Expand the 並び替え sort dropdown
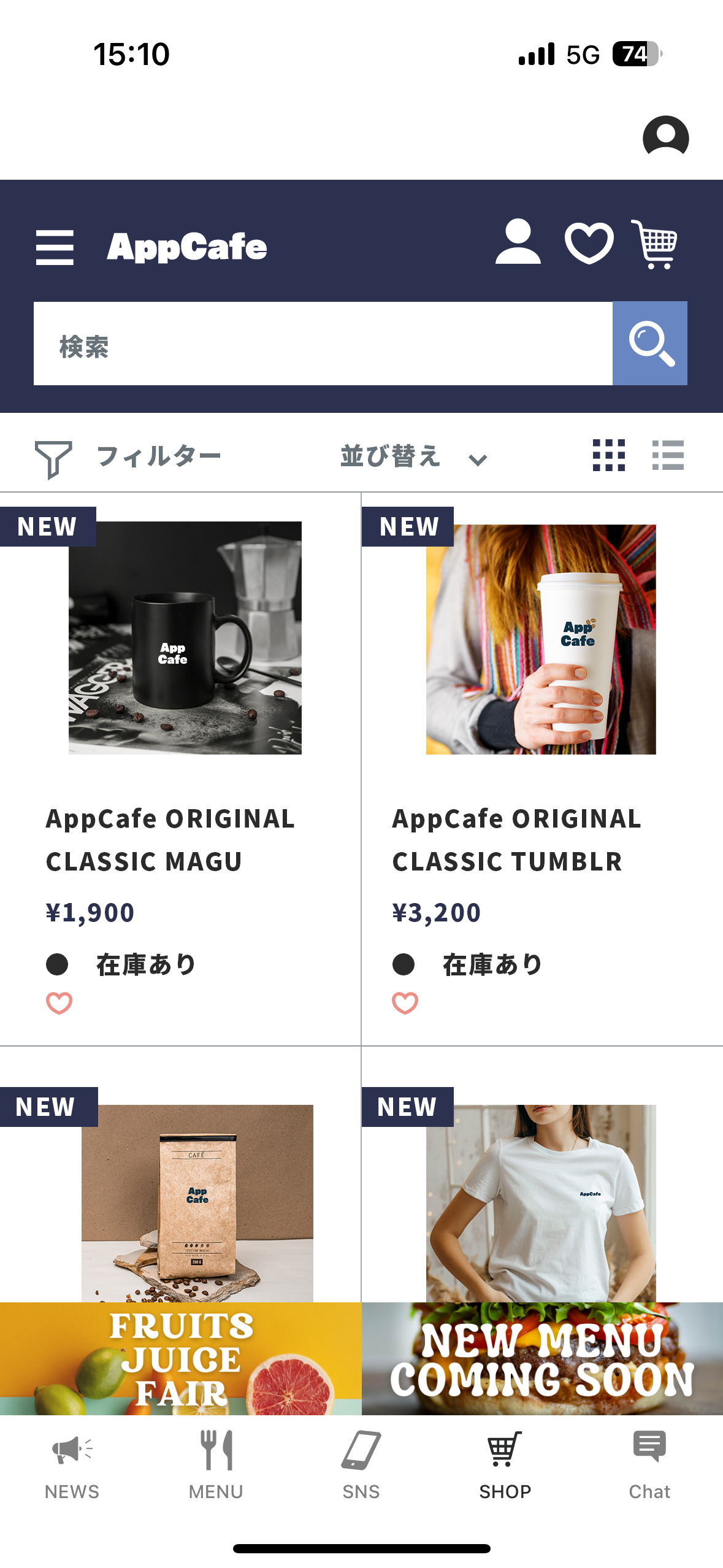The image size is (723, 1568). pyautogui.click(x=414, y=457)
